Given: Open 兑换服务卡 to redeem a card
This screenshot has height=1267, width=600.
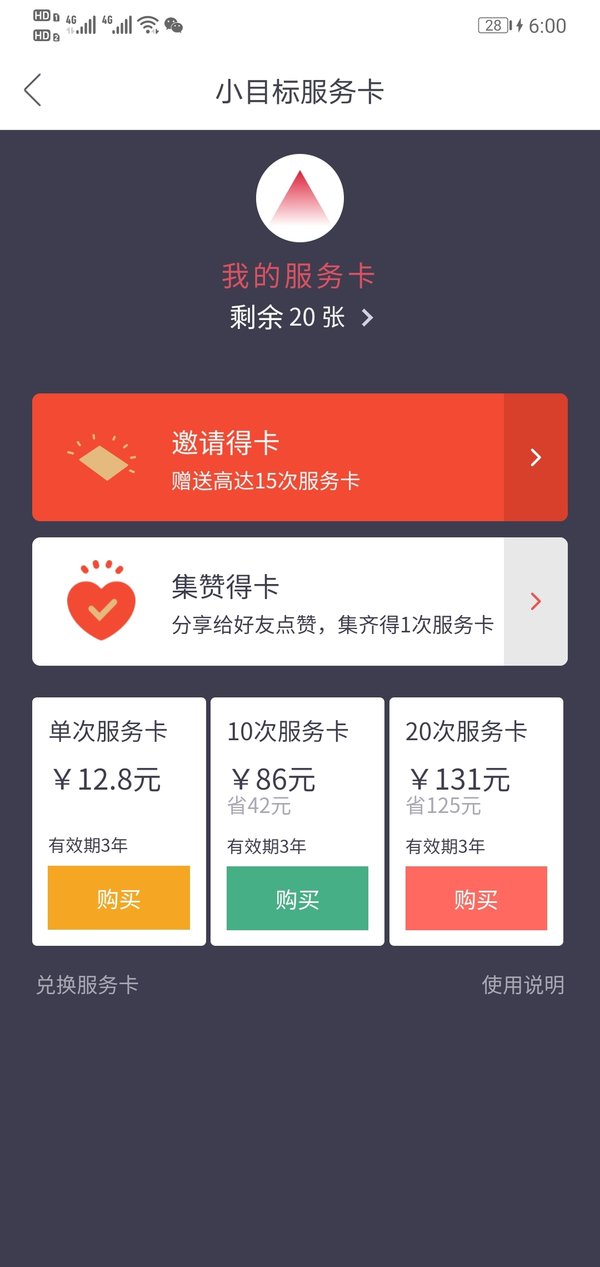Looking at the screenshot, I should point(87,985).
